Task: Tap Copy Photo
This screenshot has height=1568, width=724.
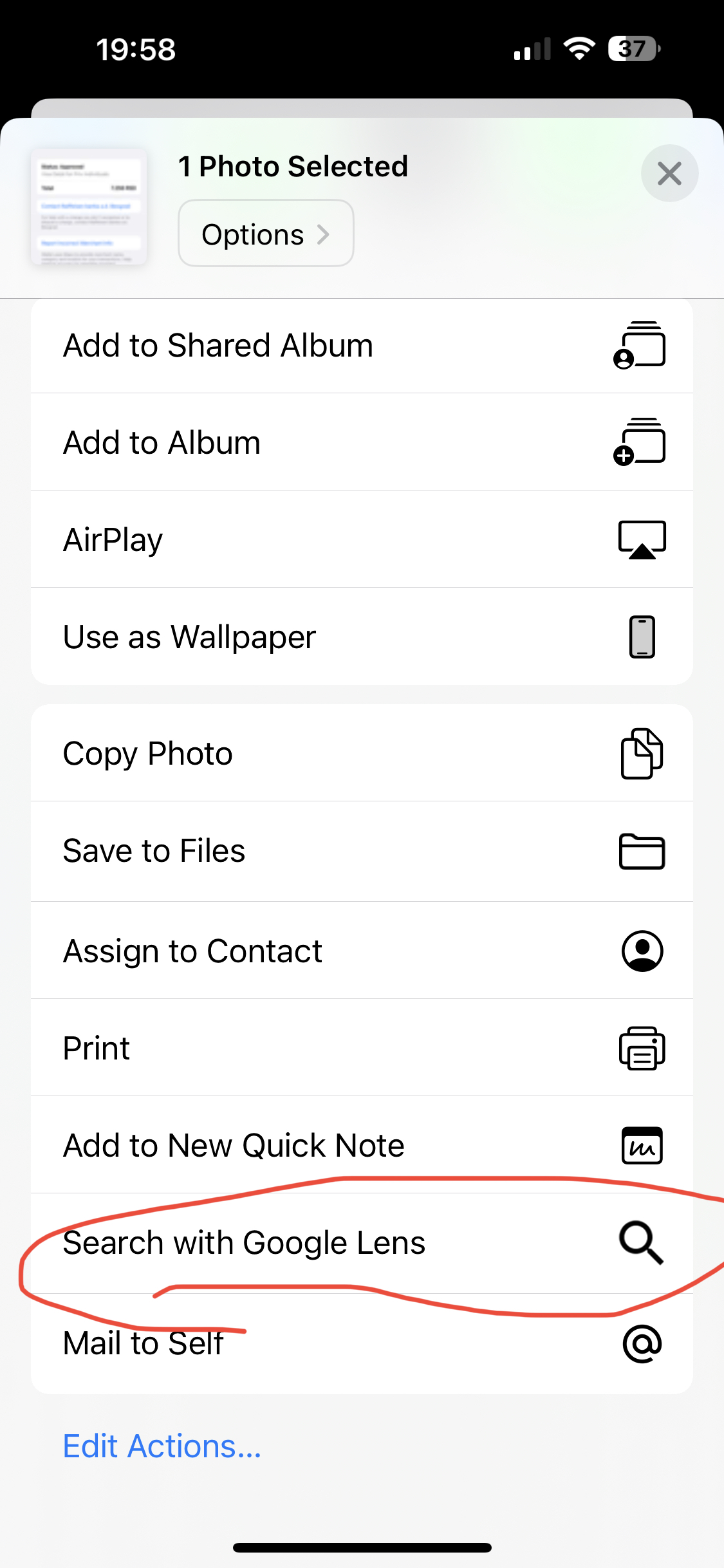Action: (x=362, y=753)
